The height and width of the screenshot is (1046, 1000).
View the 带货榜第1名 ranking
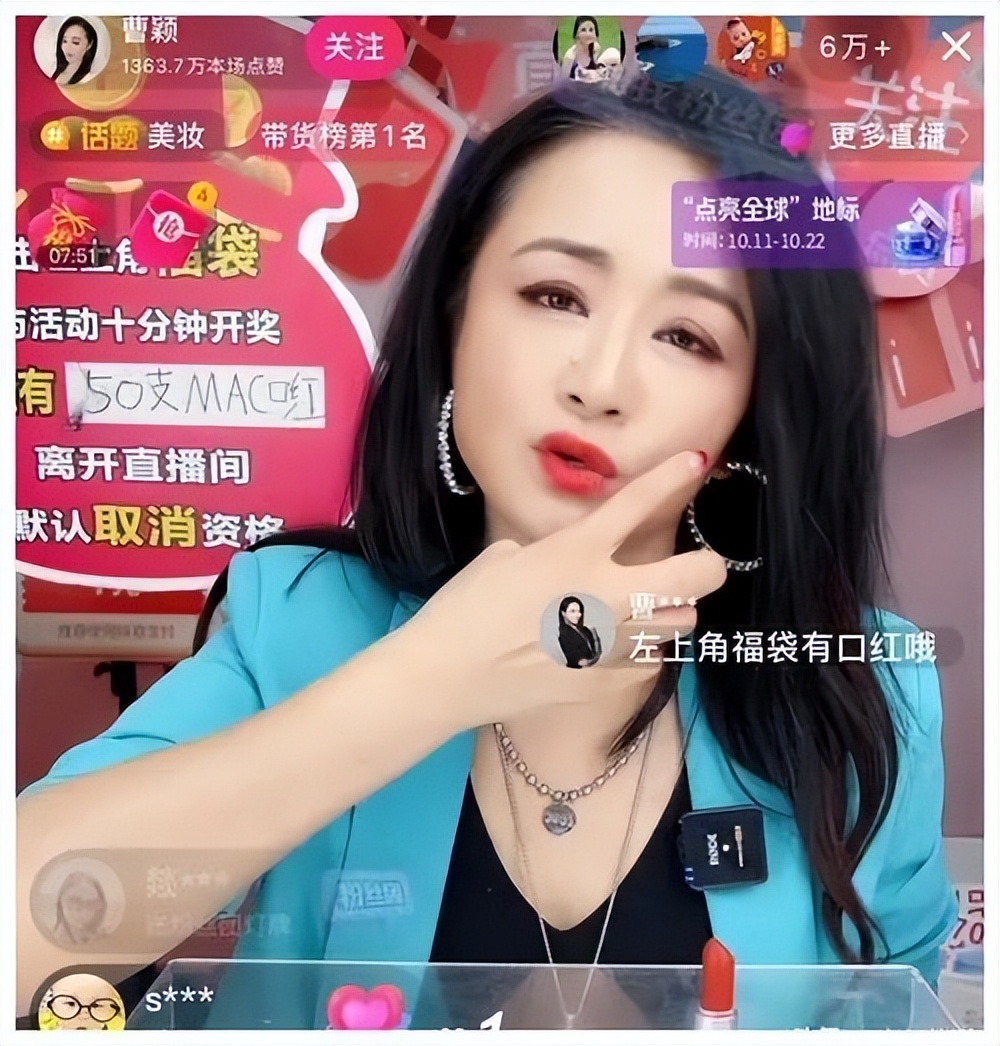pos(345,136)
